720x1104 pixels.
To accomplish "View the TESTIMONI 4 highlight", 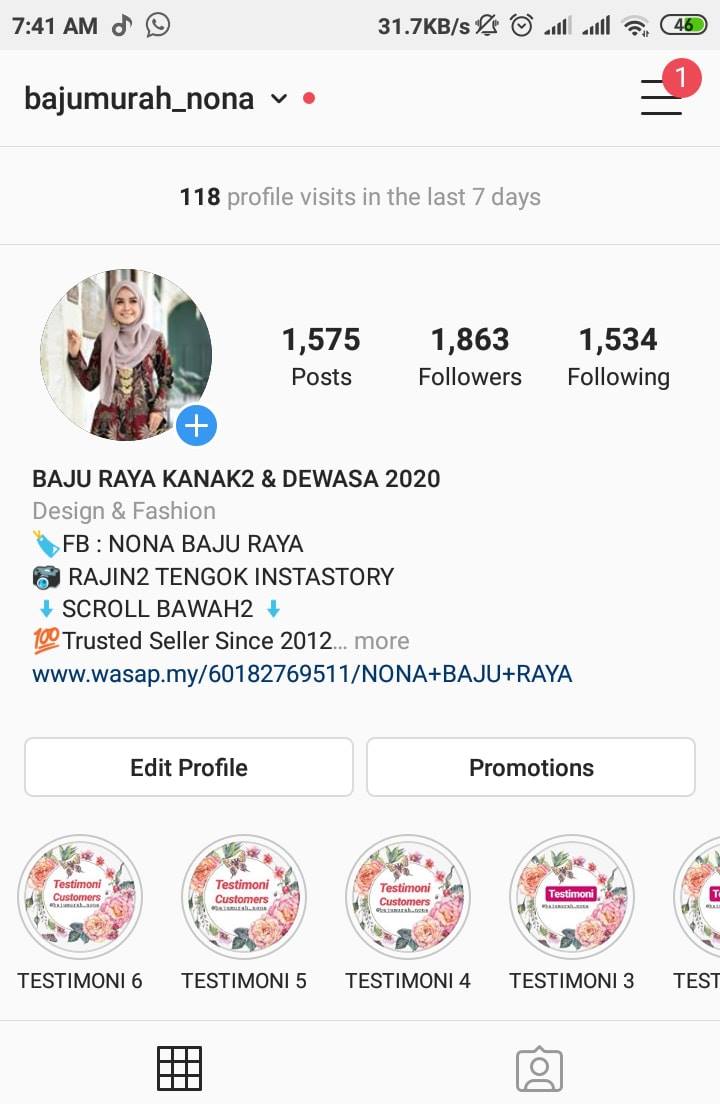I will [408, 912].
